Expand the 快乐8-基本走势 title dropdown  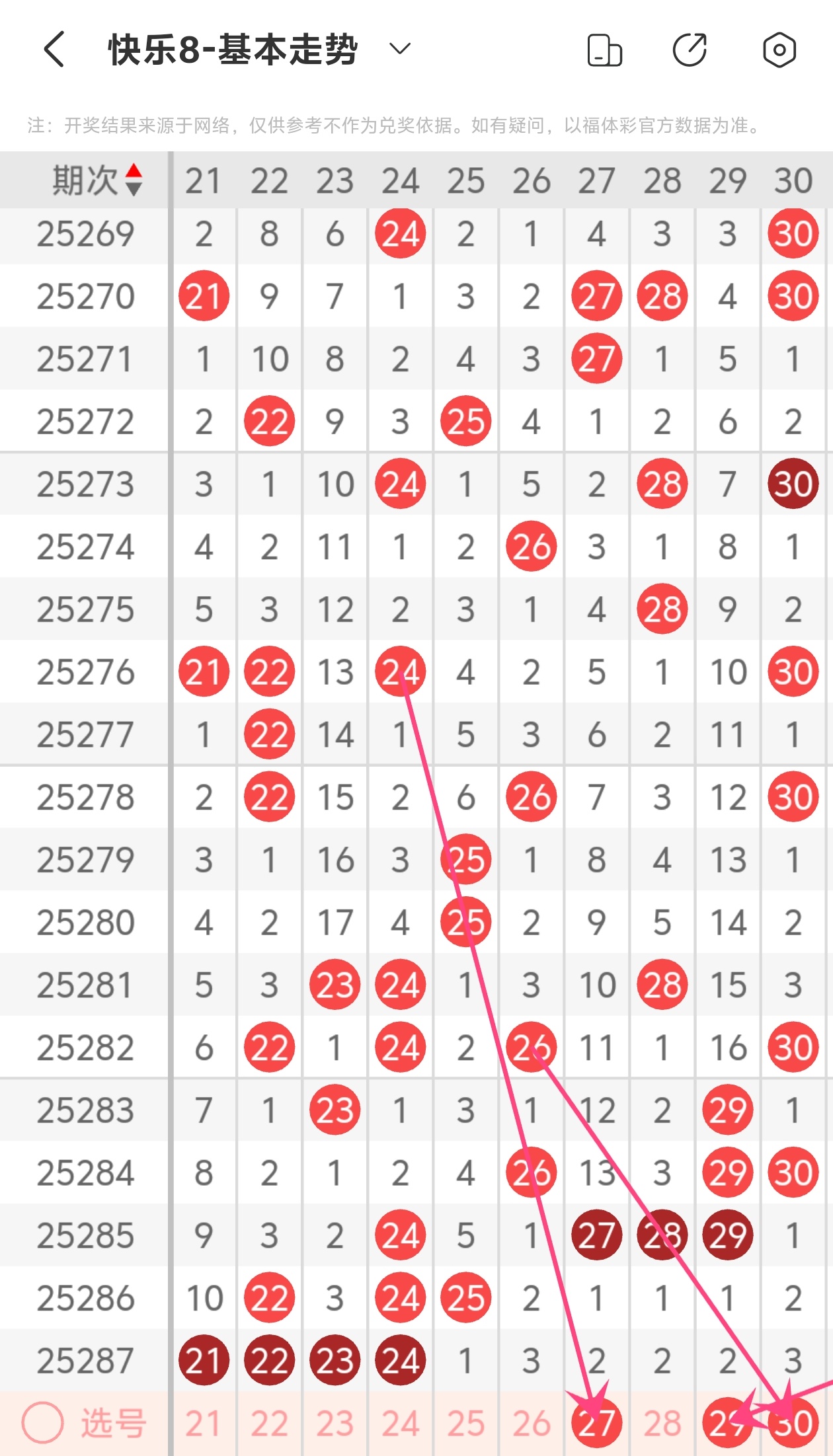399,49
